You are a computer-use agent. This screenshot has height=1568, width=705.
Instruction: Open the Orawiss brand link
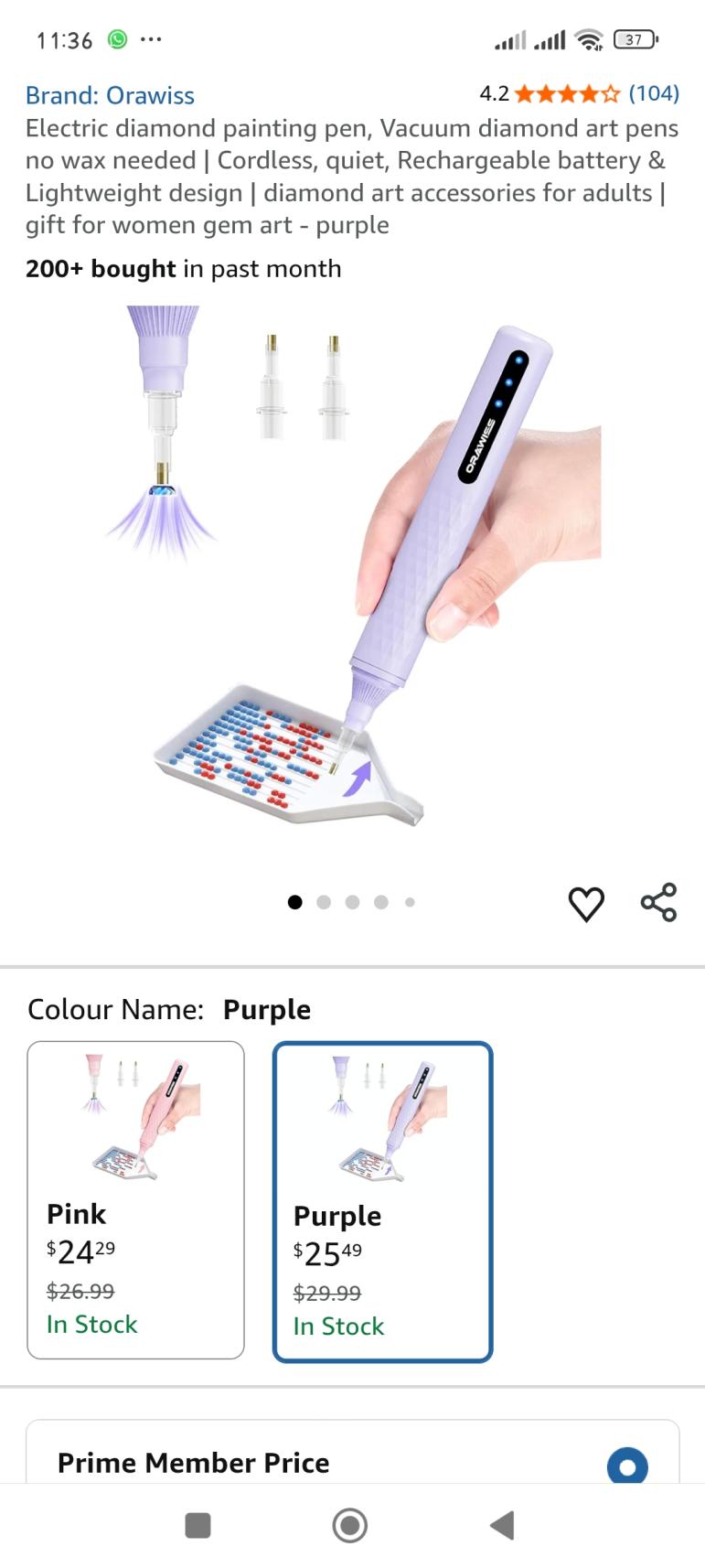point(110,95)
